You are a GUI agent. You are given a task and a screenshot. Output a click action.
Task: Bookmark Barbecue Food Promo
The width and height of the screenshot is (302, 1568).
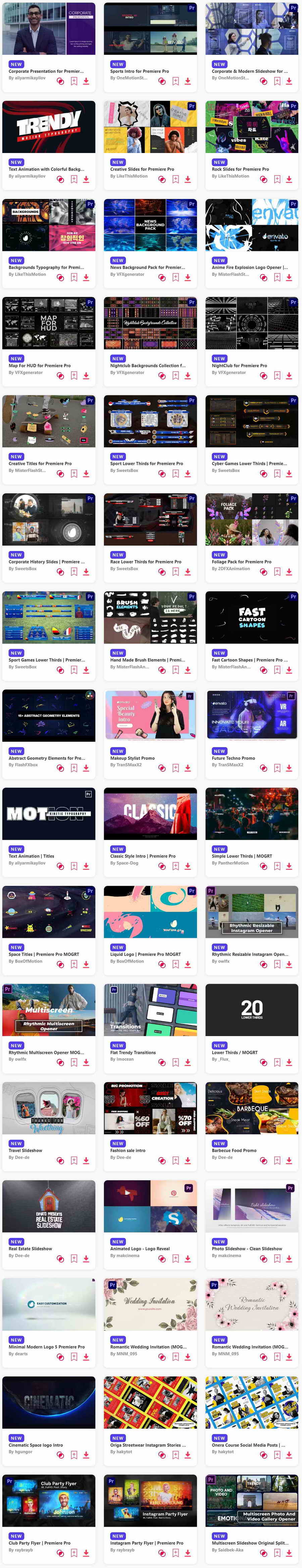[x=277, y=1160]
